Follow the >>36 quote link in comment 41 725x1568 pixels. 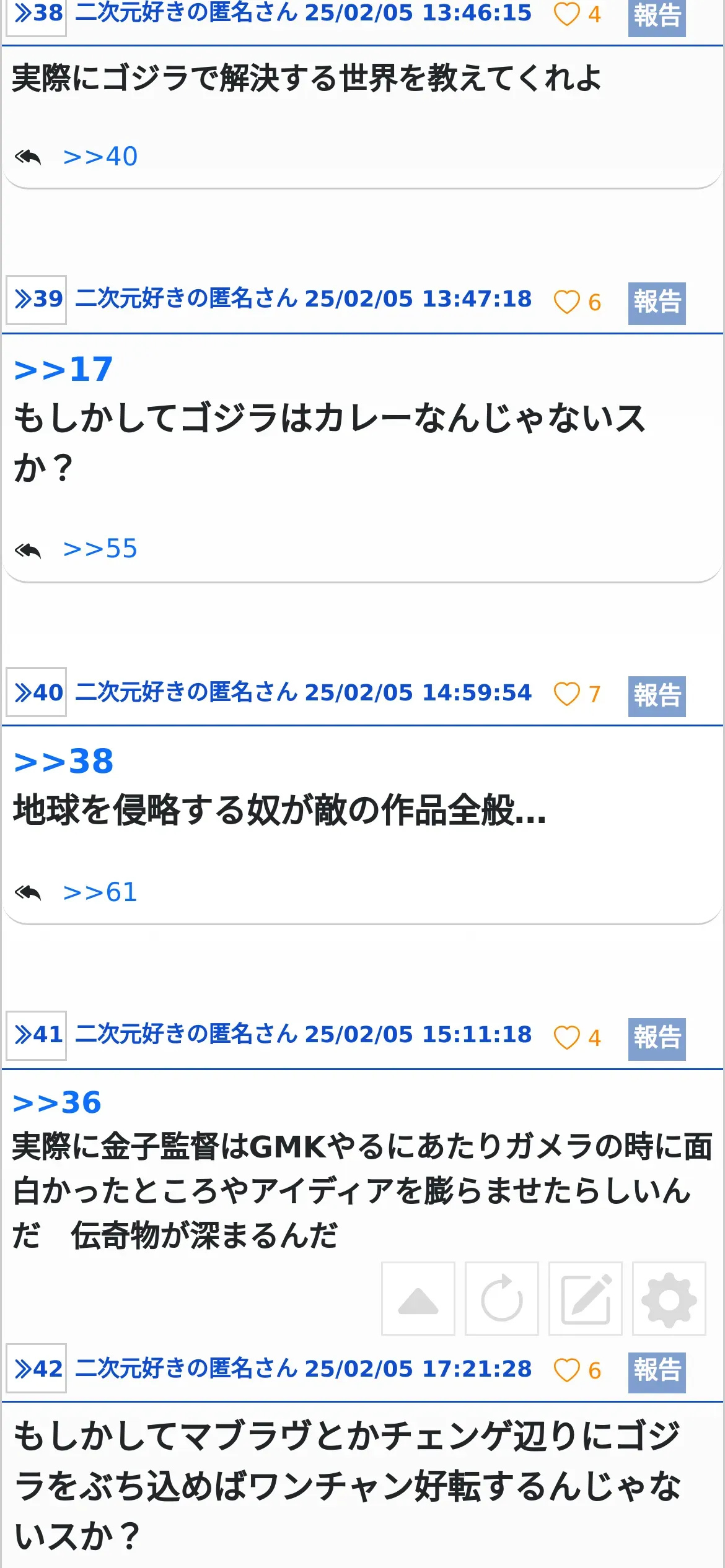[x=58, y=1103]
